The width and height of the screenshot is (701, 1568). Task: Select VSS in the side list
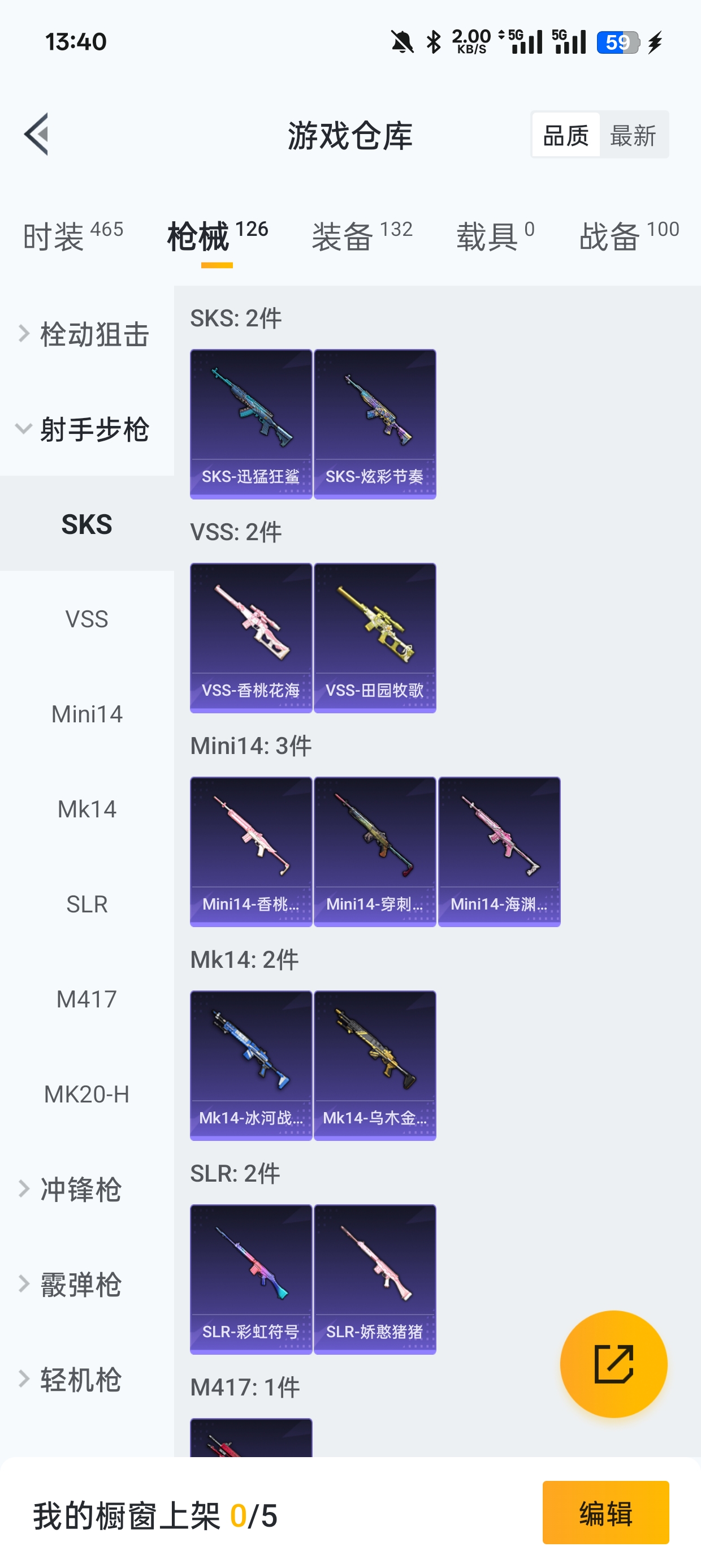[x=87, y=619]
